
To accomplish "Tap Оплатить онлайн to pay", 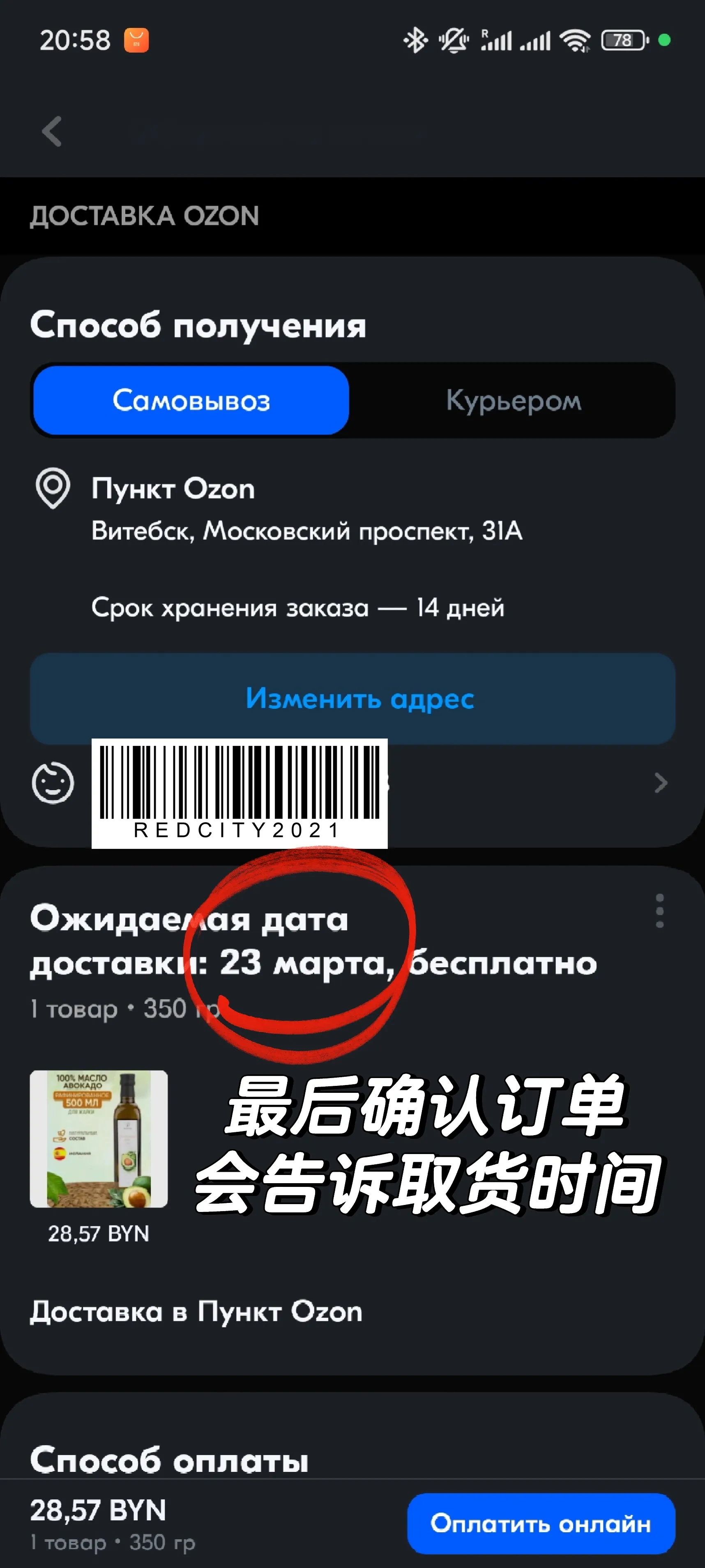I will [541, 1523].
